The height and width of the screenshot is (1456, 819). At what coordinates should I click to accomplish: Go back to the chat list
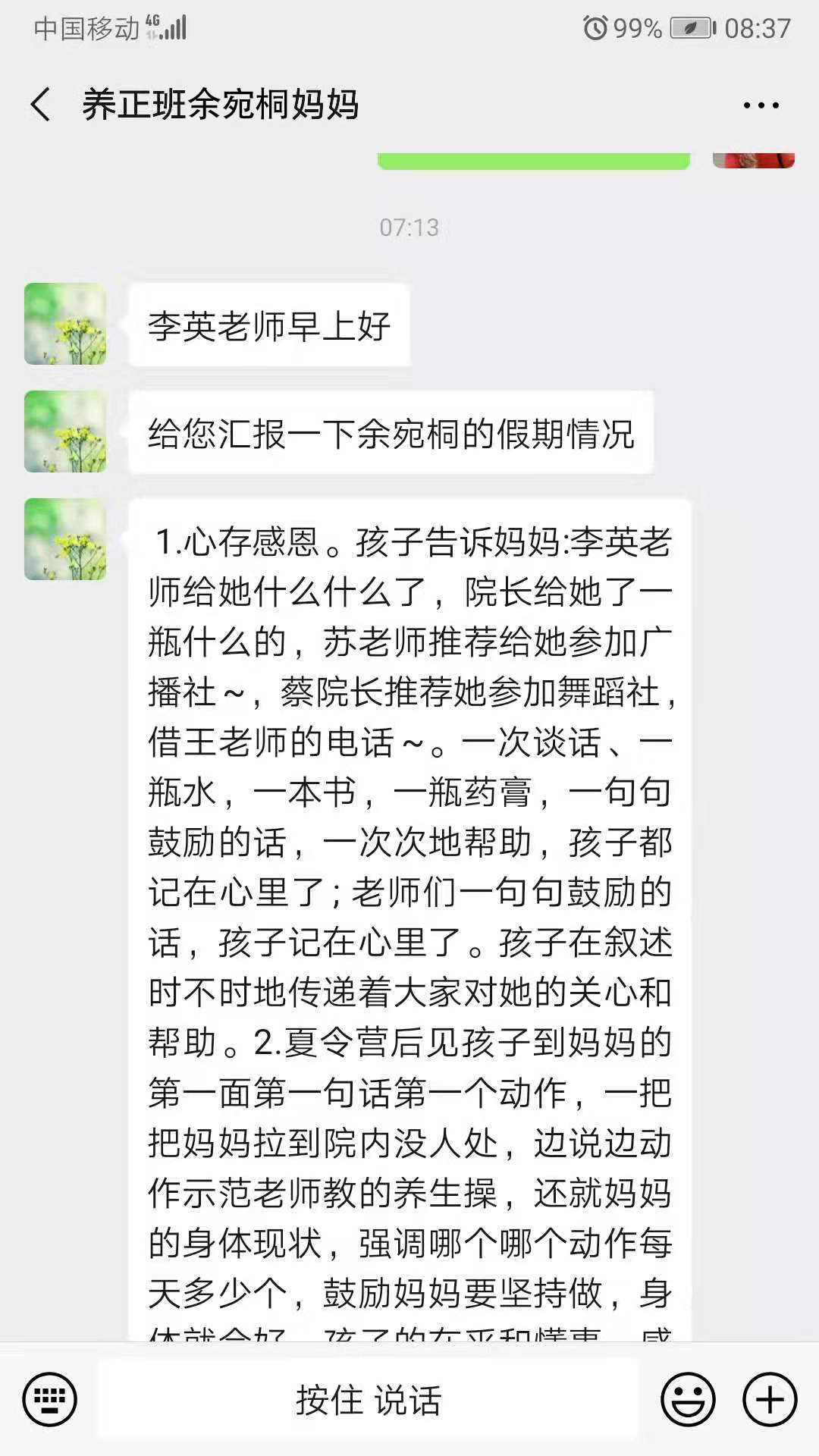click(x=41, y=105)
